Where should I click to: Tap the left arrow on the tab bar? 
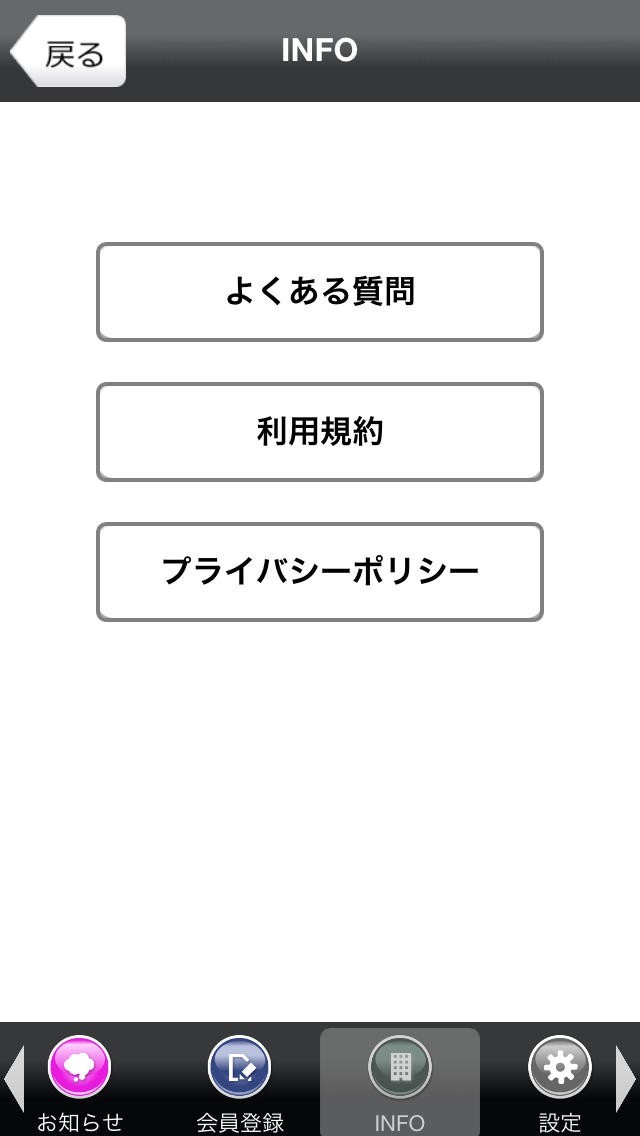click(x=14, y=1079)
